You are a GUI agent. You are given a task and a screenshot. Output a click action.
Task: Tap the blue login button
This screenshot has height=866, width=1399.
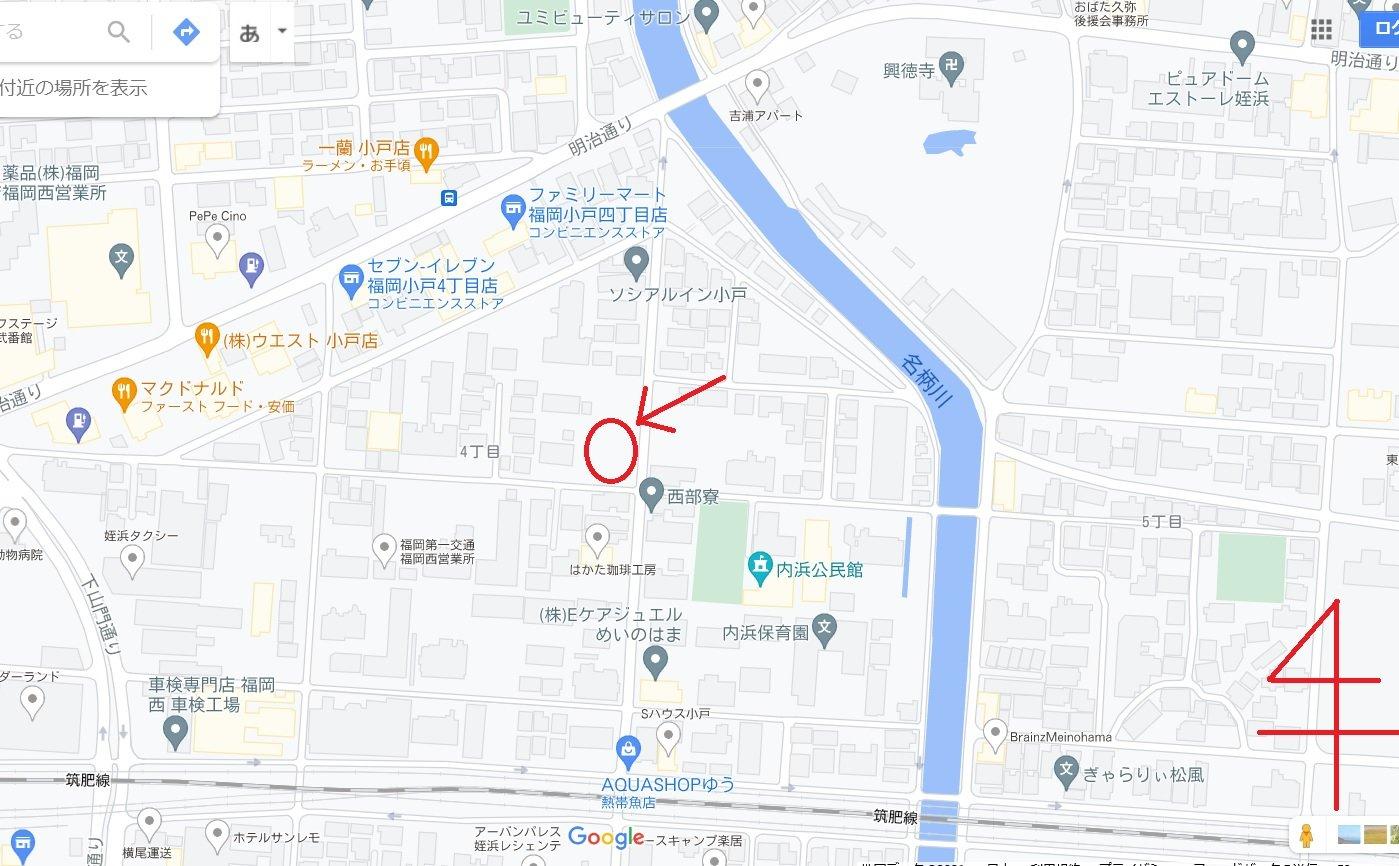[1378, 29]
